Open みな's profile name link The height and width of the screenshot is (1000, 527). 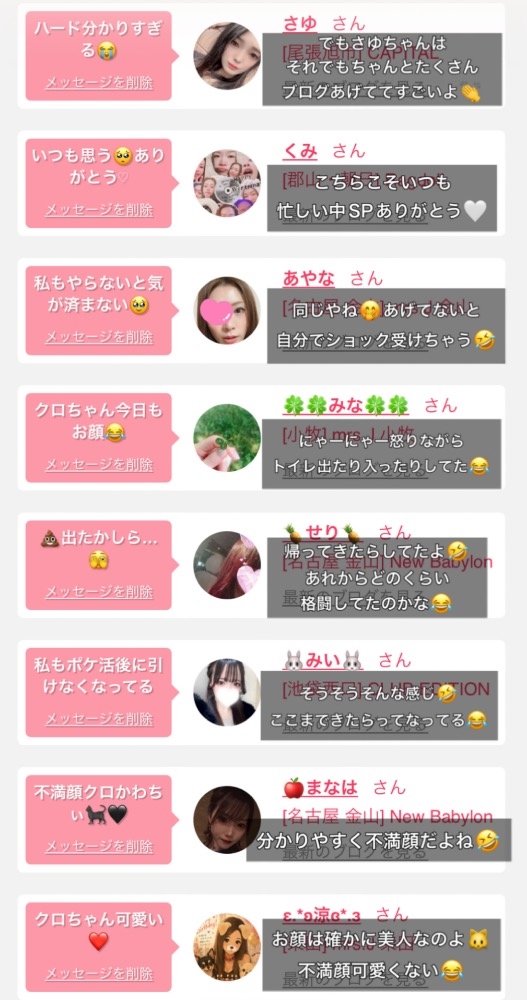345,404
